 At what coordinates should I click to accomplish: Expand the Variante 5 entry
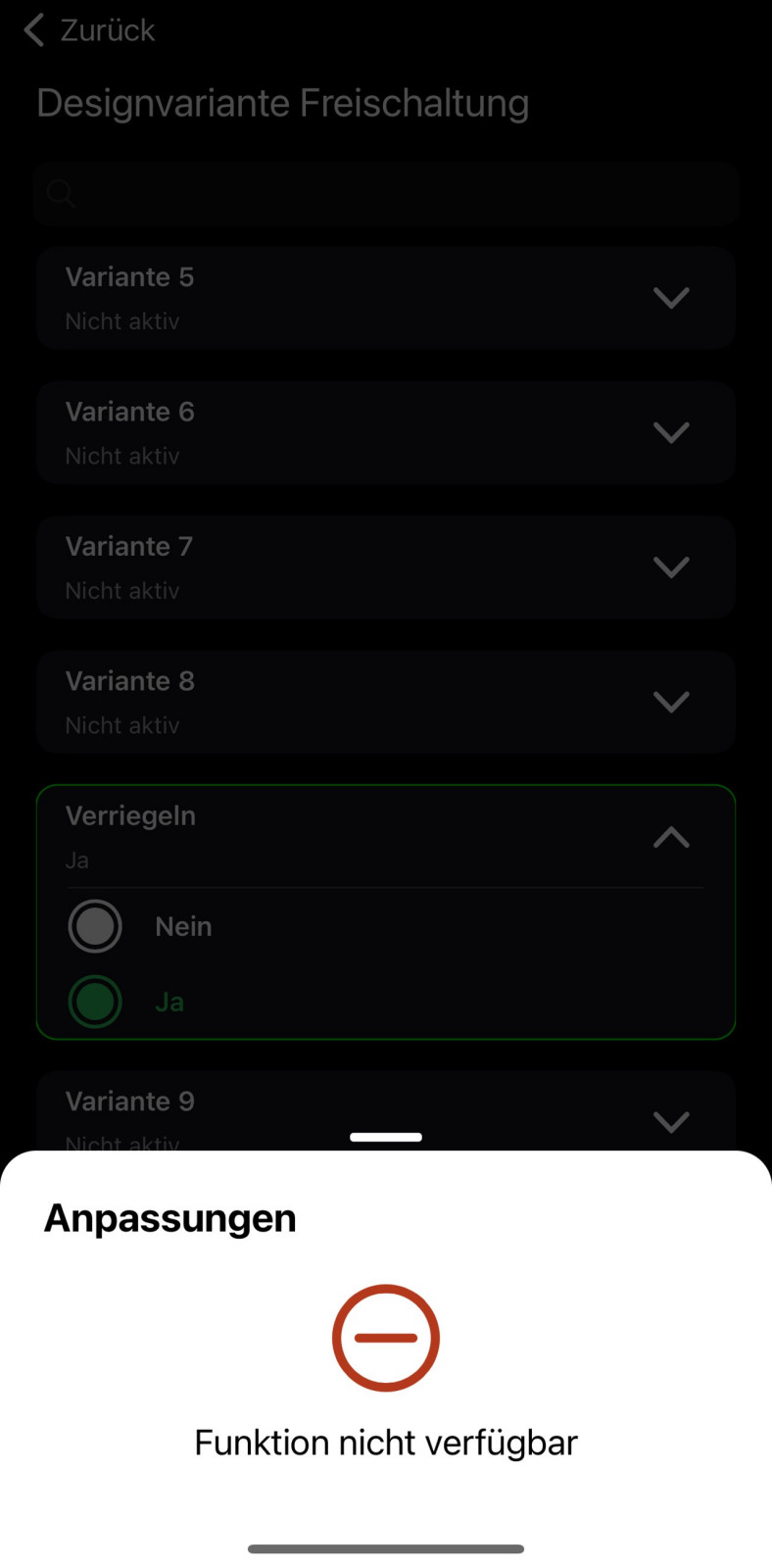click(671, 297)
